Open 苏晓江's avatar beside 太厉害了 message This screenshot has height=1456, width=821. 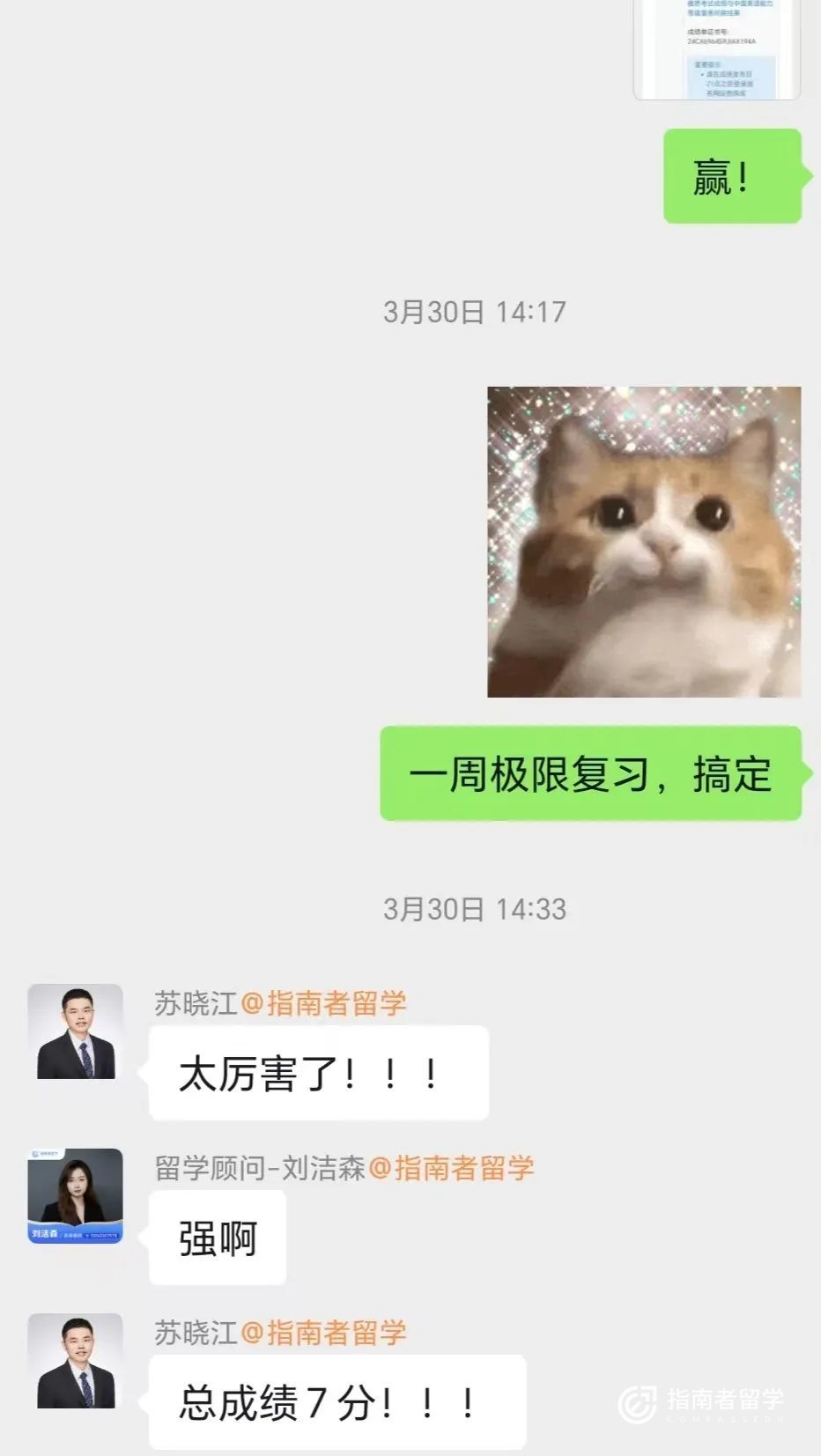(76, 1031)
